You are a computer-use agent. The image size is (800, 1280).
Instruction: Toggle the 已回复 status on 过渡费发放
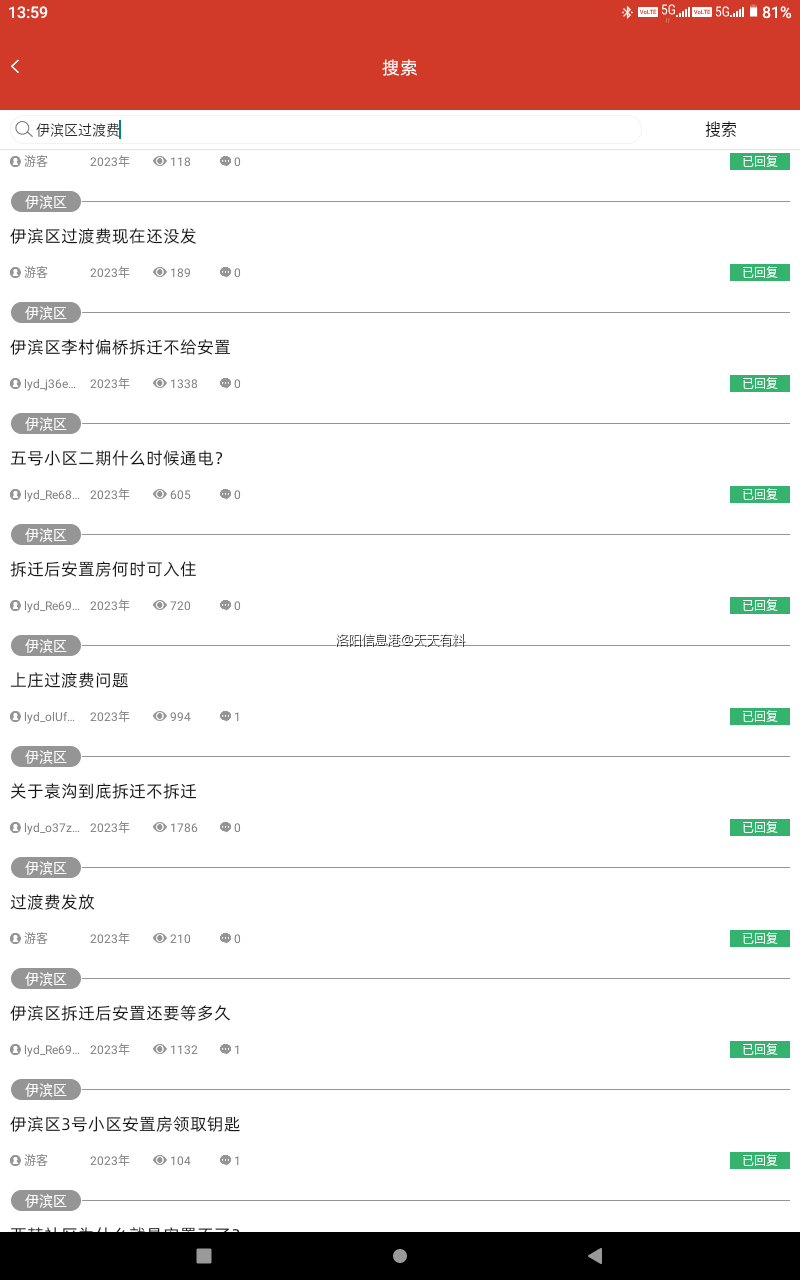759,938
